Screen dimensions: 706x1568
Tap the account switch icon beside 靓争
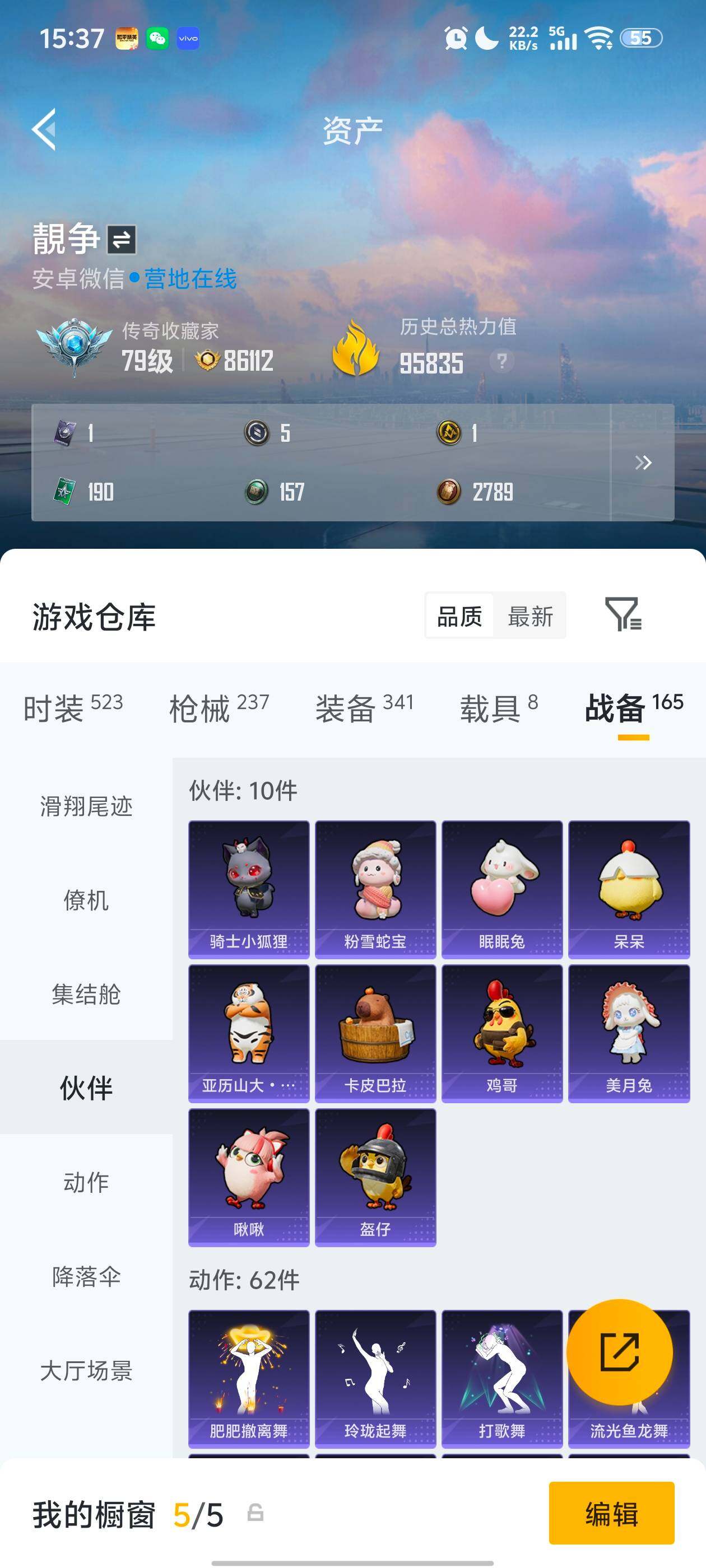(x=121, y=239)
